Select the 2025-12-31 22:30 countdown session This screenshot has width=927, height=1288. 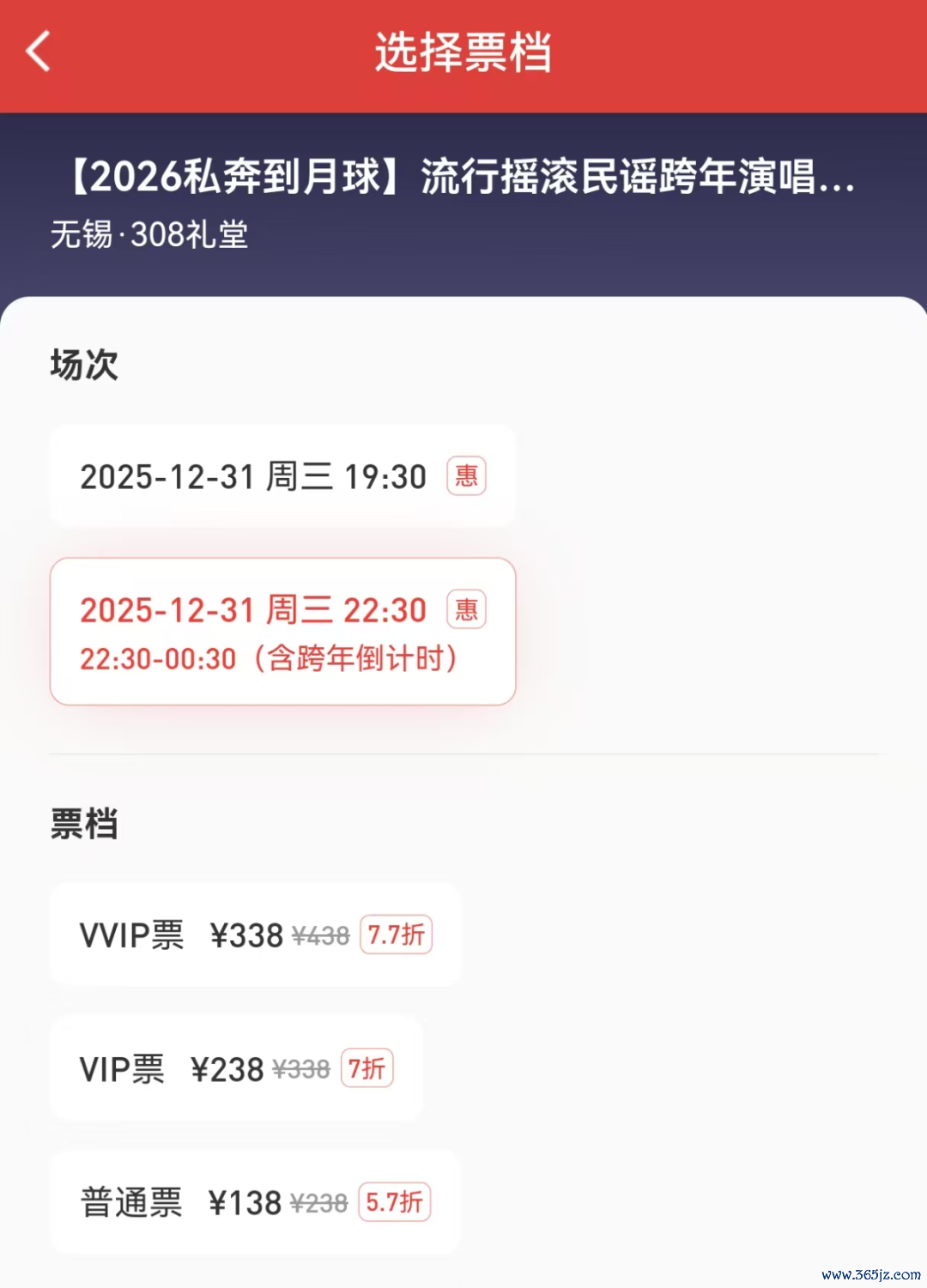pyautogui.click(x=282, y=632)
